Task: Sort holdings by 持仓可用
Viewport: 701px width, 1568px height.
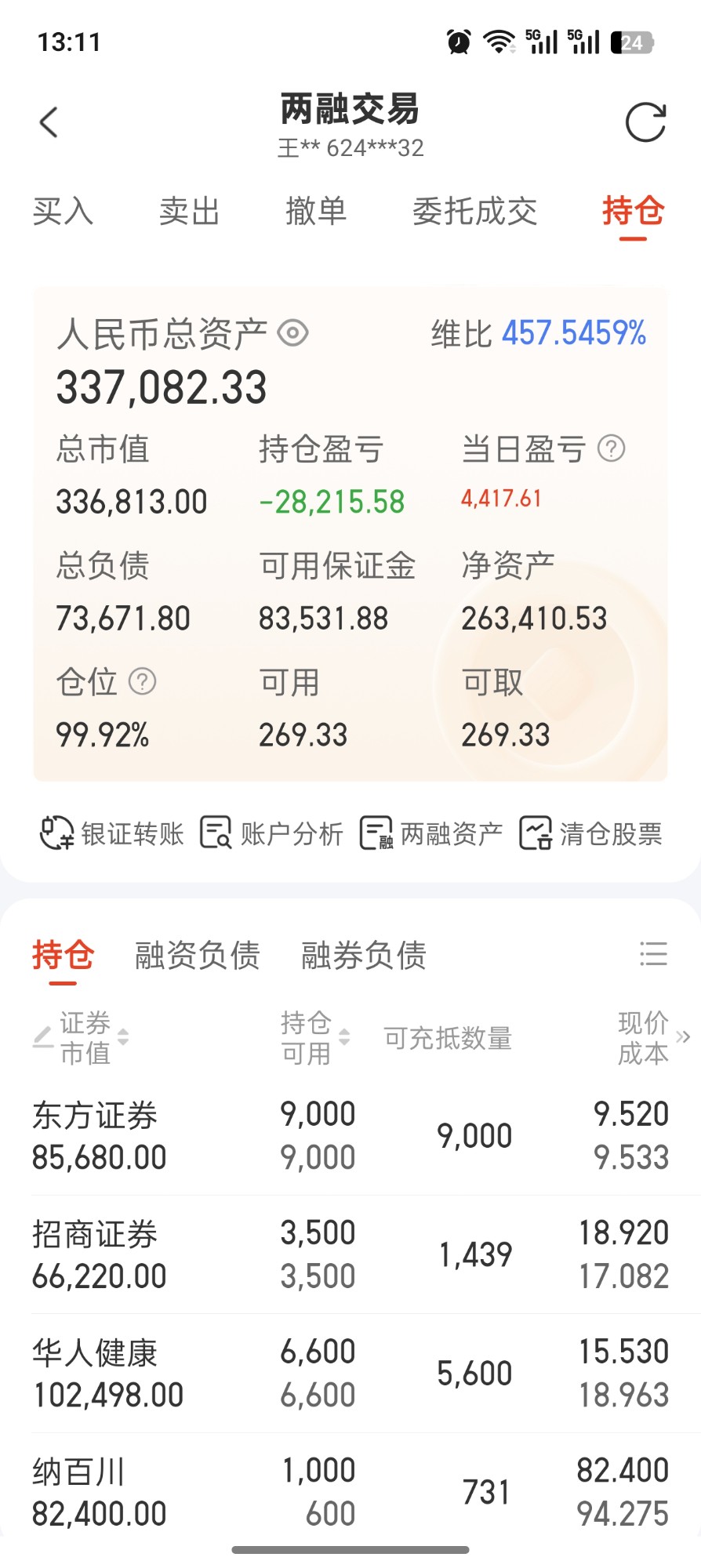Action: [314, 1037]
